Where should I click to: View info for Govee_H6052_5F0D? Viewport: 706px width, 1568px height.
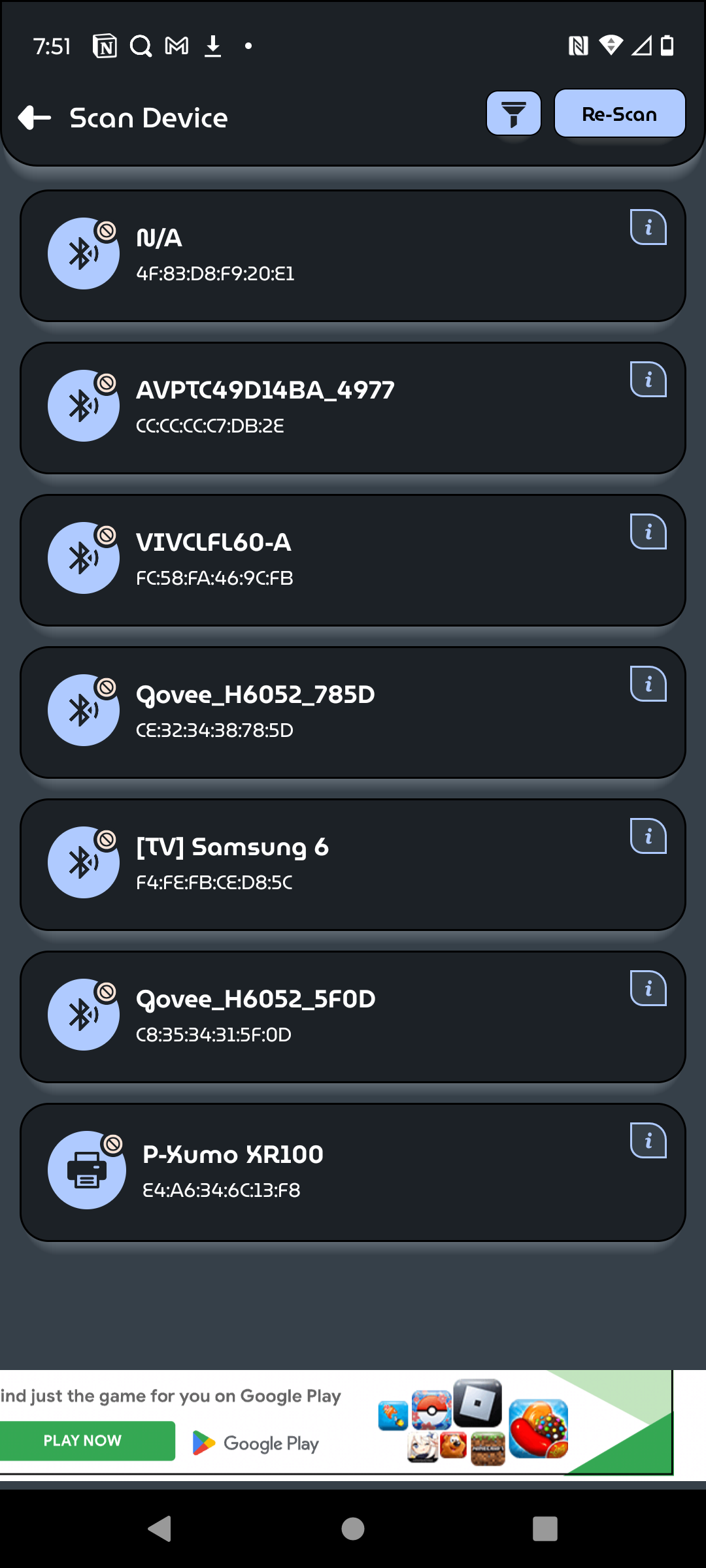(x=648, y=988)
